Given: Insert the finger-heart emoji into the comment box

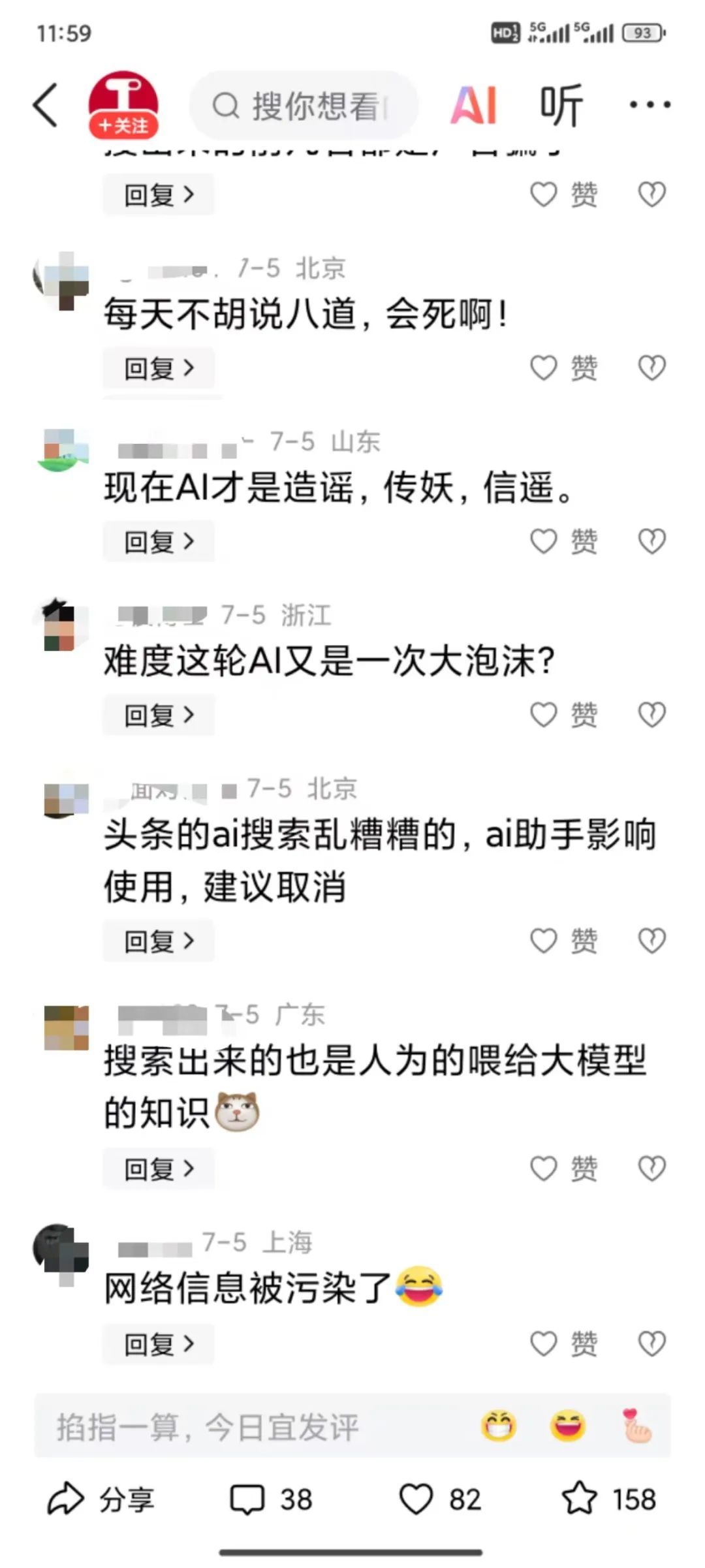Looking at the screenshot, I should 636,1426.
